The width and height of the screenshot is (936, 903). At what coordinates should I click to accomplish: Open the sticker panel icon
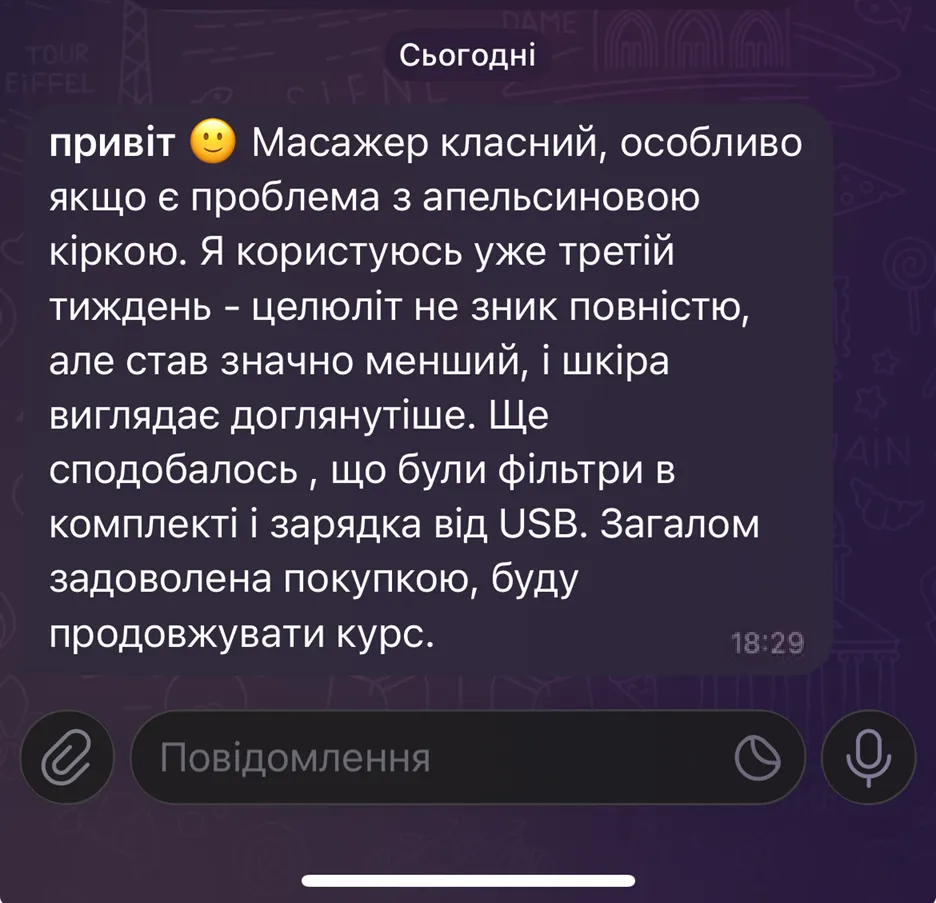(x=757, y=758)
